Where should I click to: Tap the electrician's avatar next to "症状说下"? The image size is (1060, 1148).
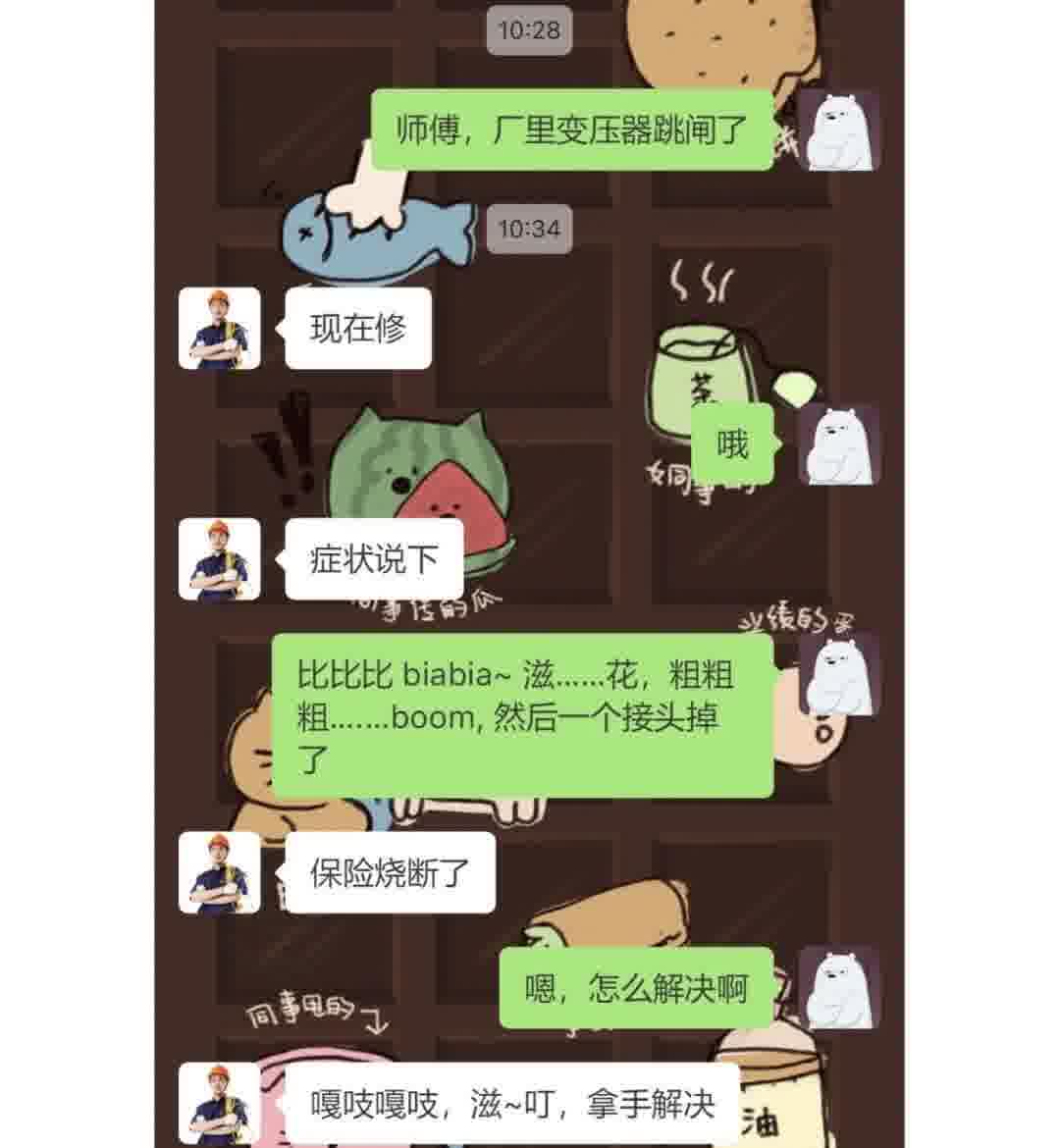(220, 559)
